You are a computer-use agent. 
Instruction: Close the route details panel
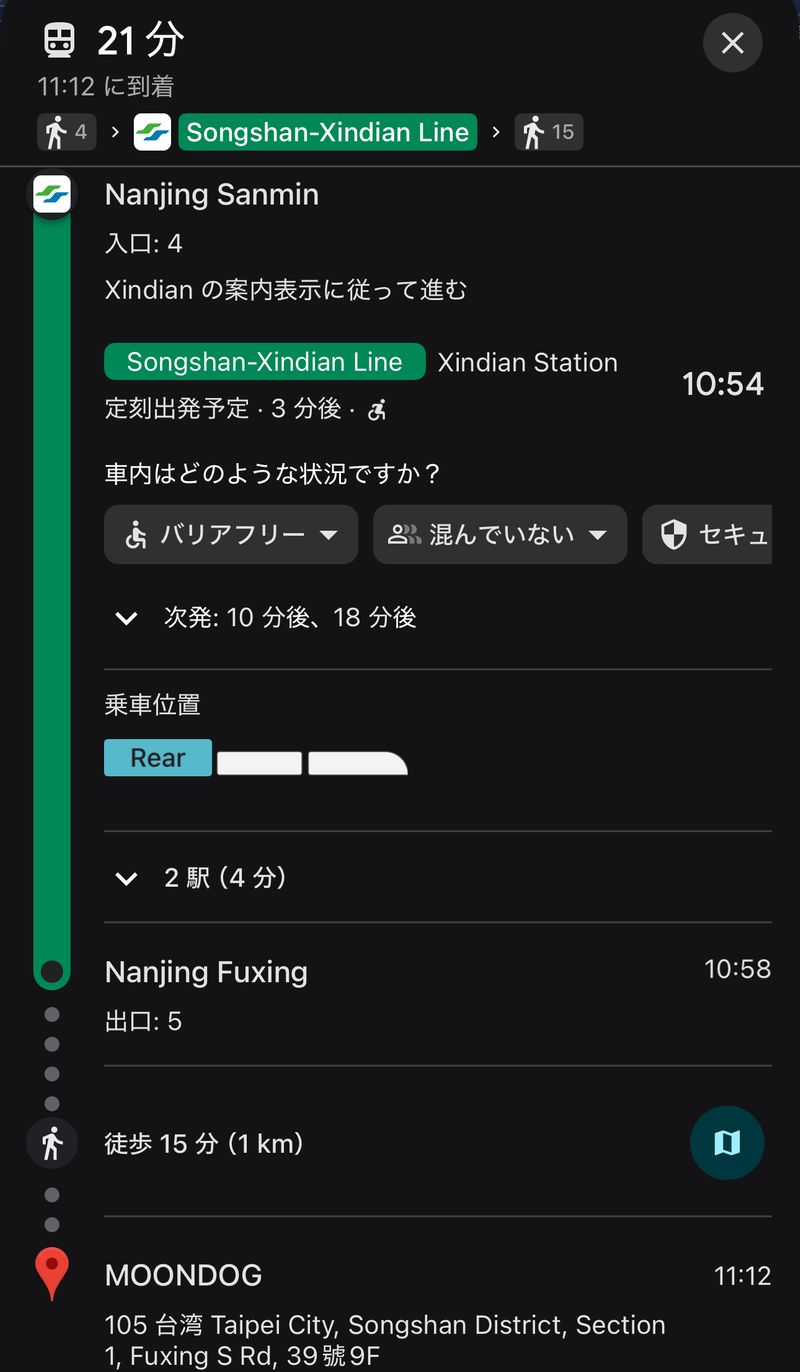(732, 43)
